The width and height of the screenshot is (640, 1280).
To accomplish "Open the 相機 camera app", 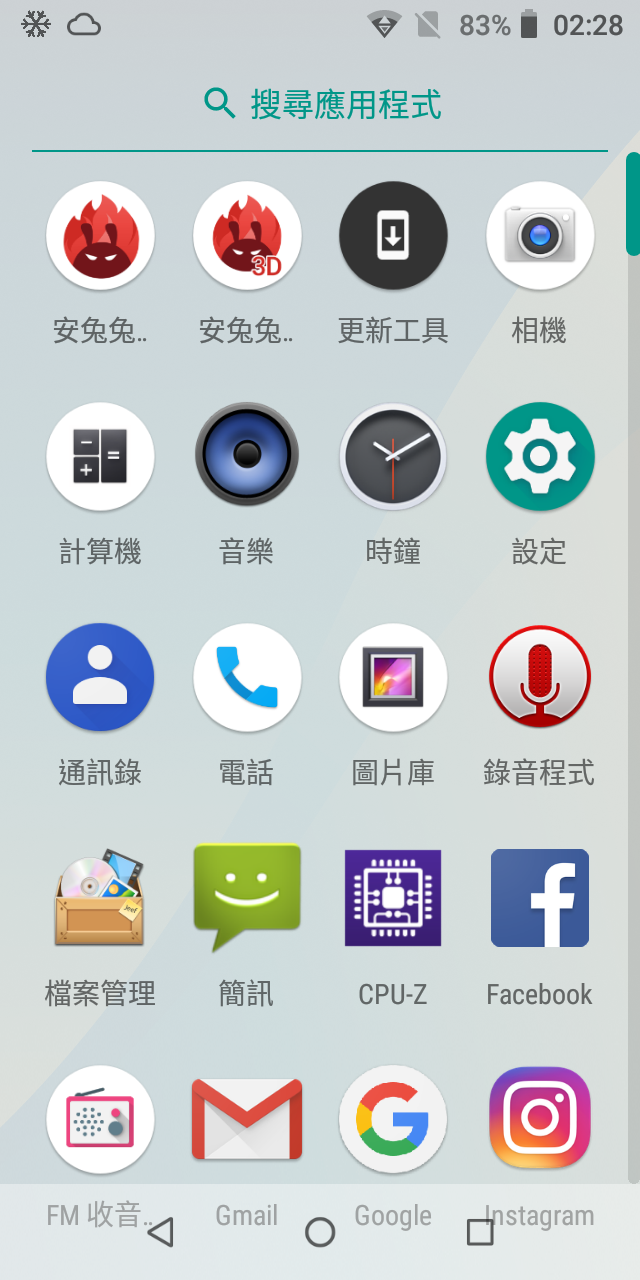I will (539, 236).
